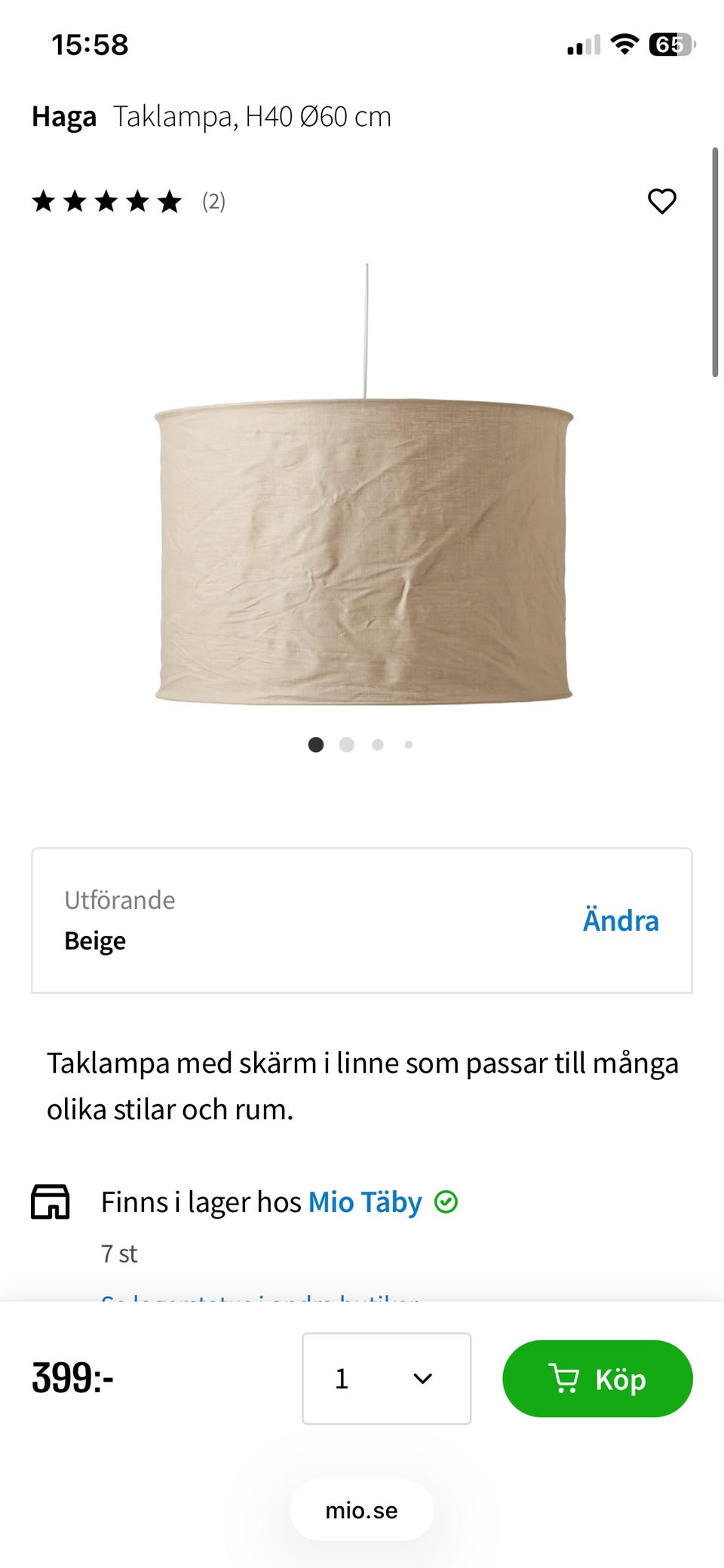Tap Ändra to change the Utförande
This screenshot has width=724, height=1568.
tap(620, 921)
